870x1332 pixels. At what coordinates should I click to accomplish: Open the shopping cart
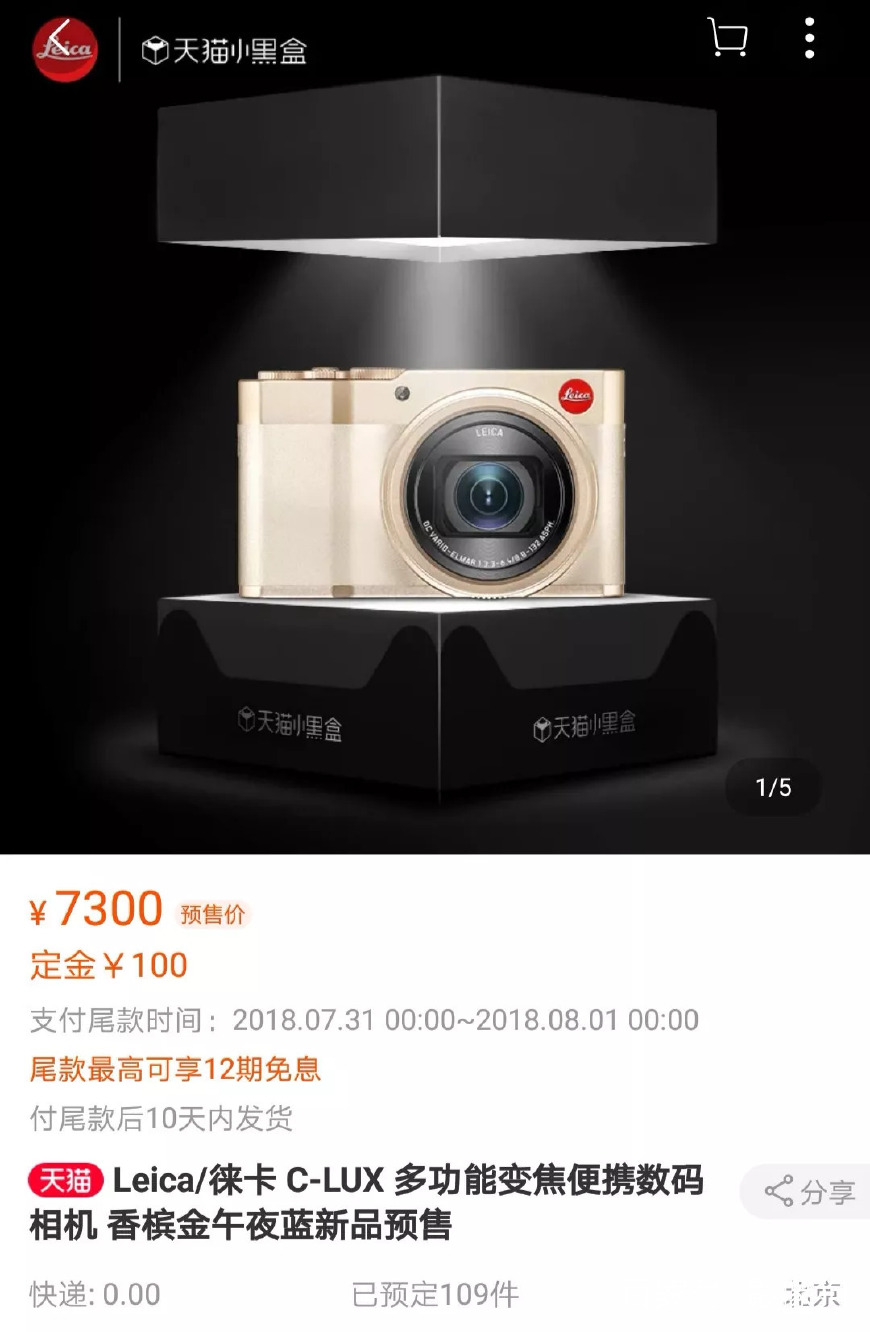[x=728, y=39]
